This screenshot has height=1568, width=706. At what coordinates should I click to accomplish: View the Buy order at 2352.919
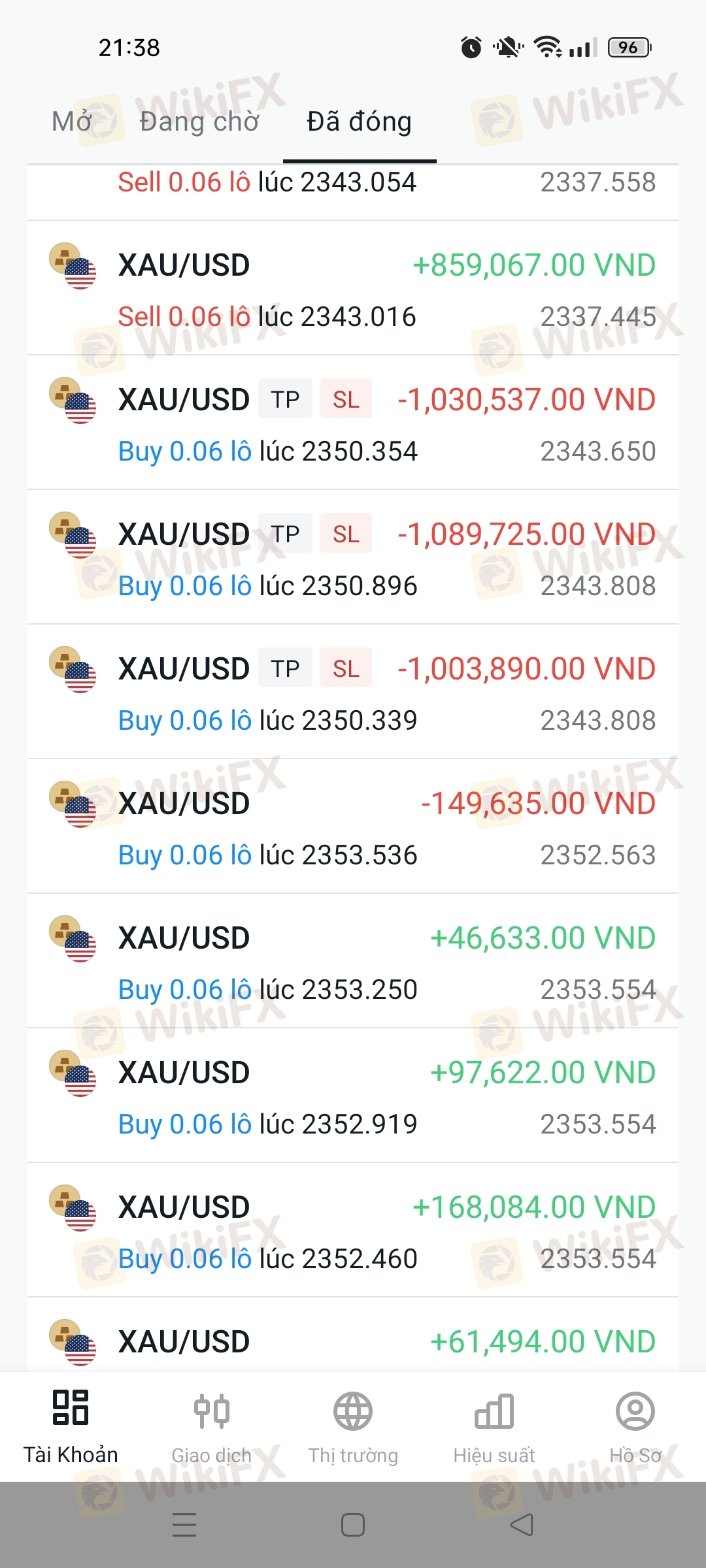353,1096
